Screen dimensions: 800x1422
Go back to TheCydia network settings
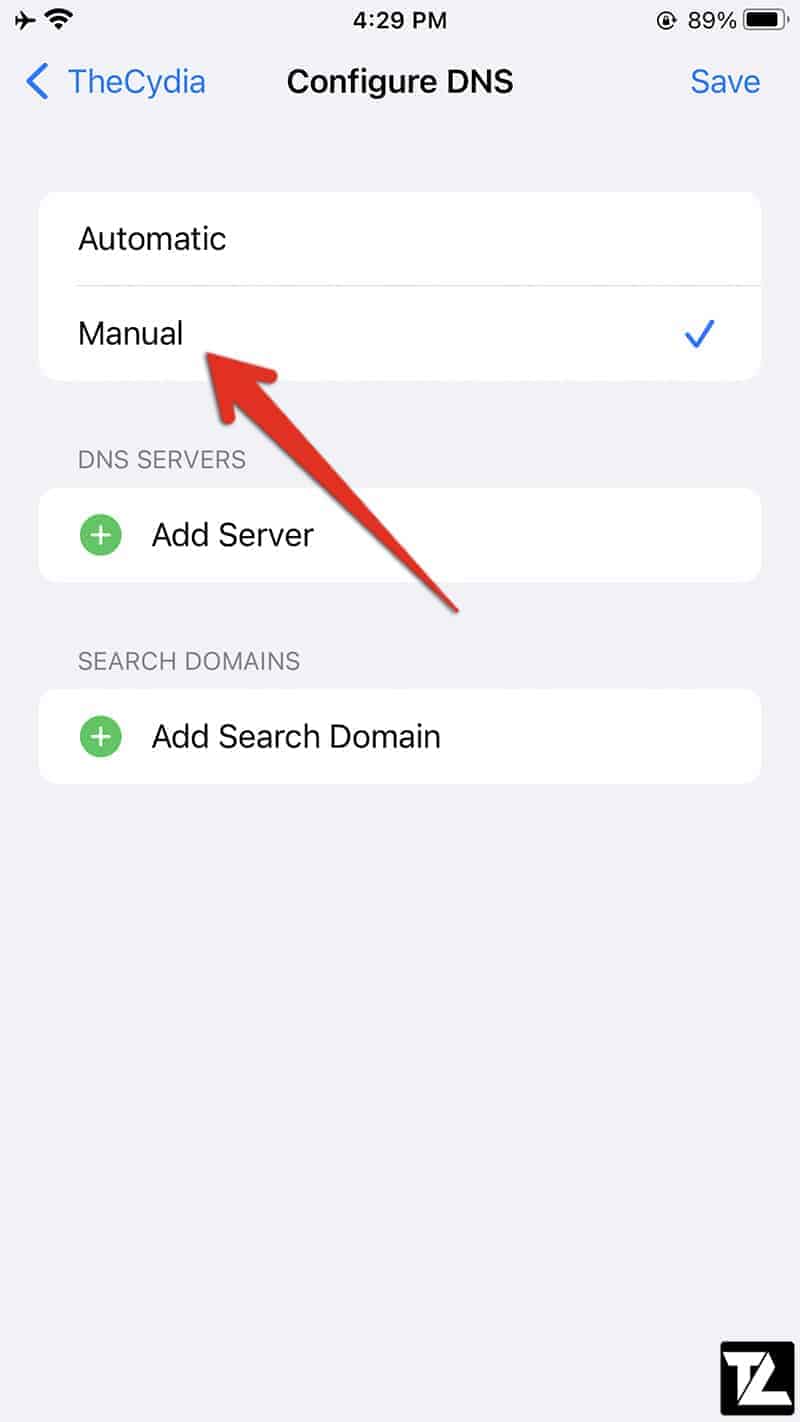coord(116,82)
